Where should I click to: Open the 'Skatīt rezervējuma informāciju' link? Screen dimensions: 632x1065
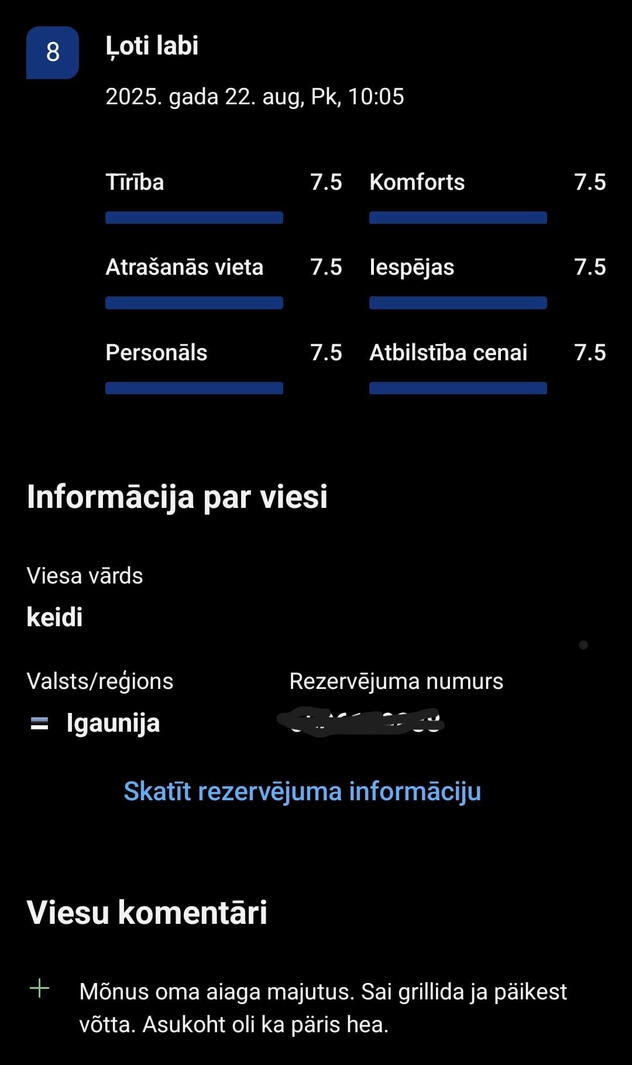point(302,791)
